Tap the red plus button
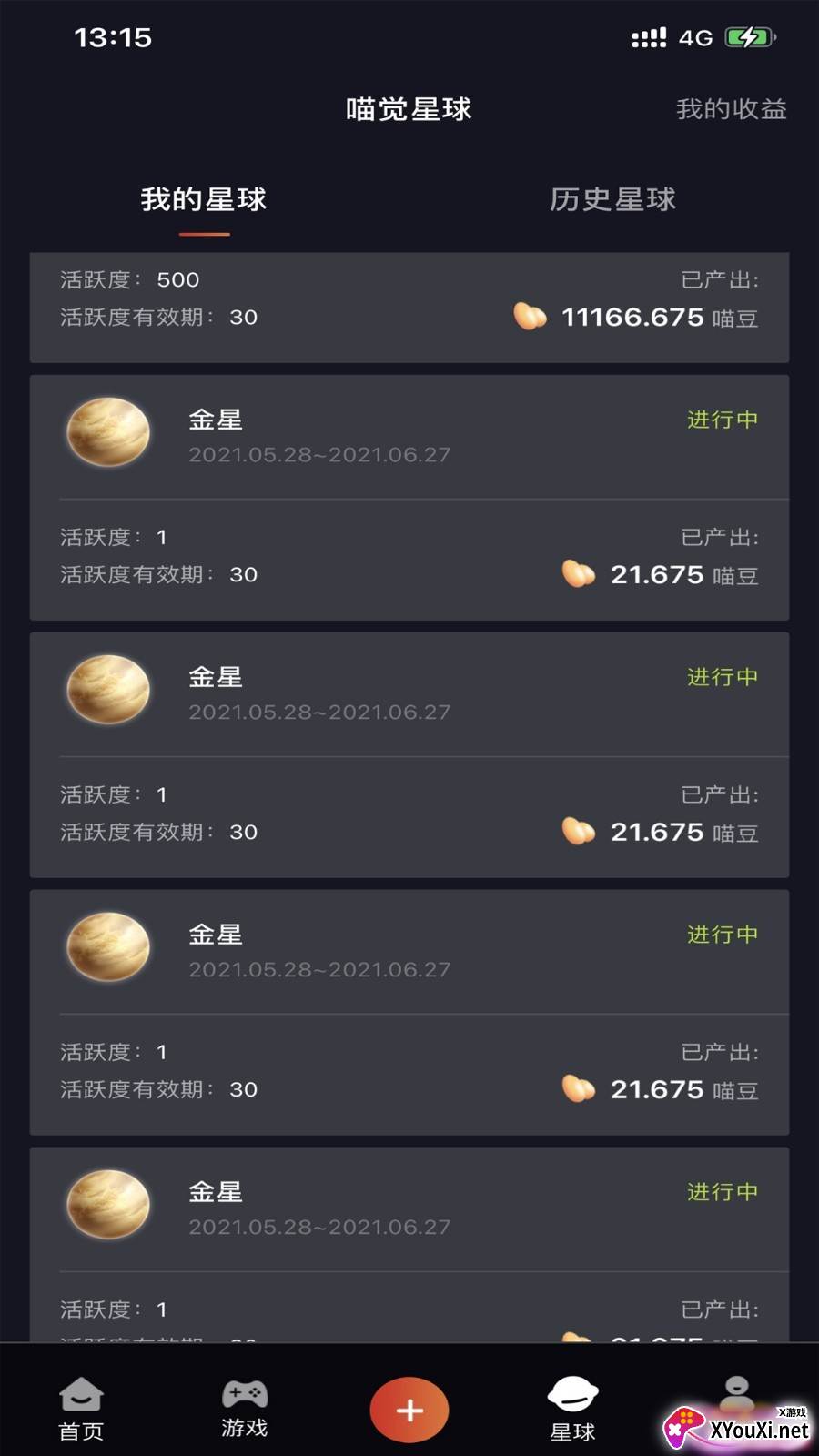This screenshot has width=819, height=1456. (x=409, y=1410)
